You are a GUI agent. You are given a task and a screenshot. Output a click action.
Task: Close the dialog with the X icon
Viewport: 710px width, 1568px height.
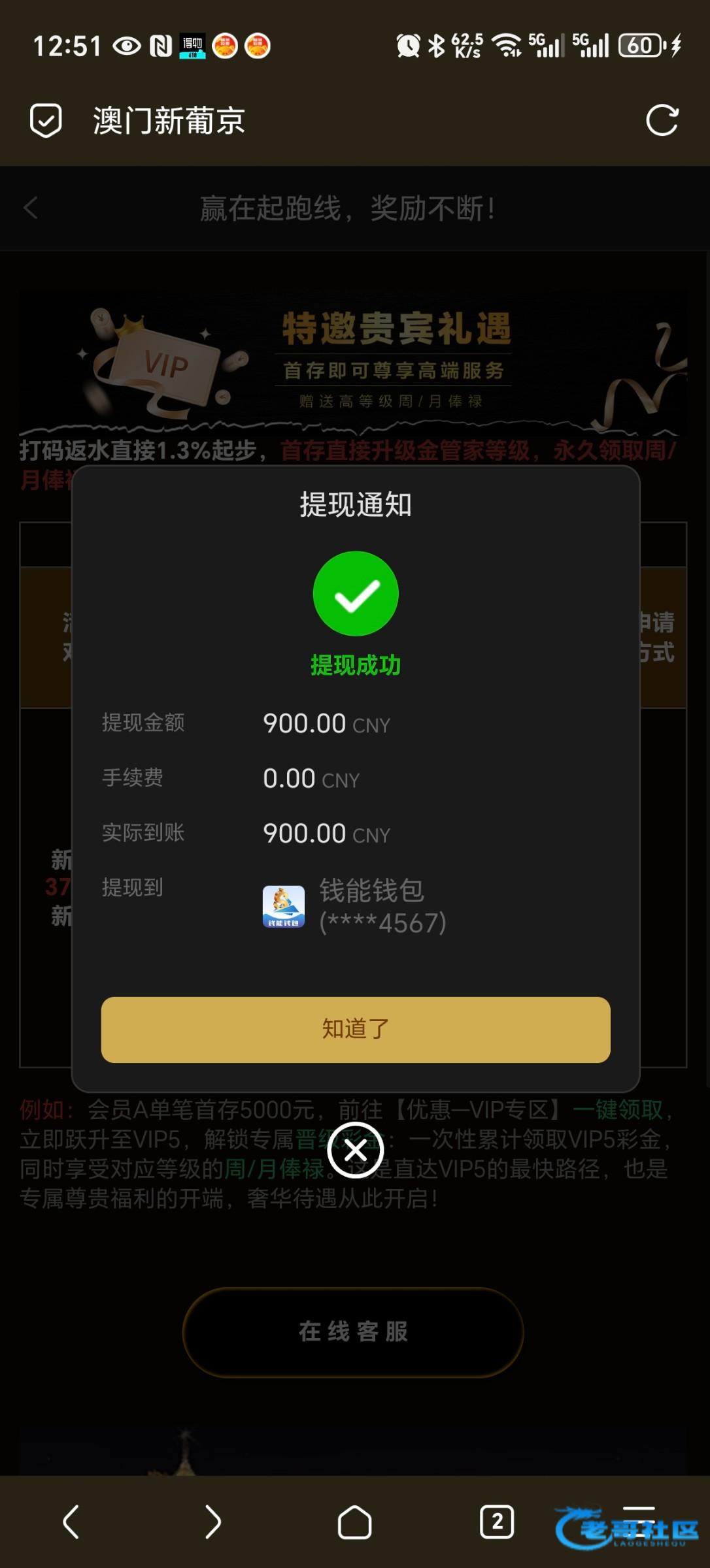click(x=355, y=1150)
